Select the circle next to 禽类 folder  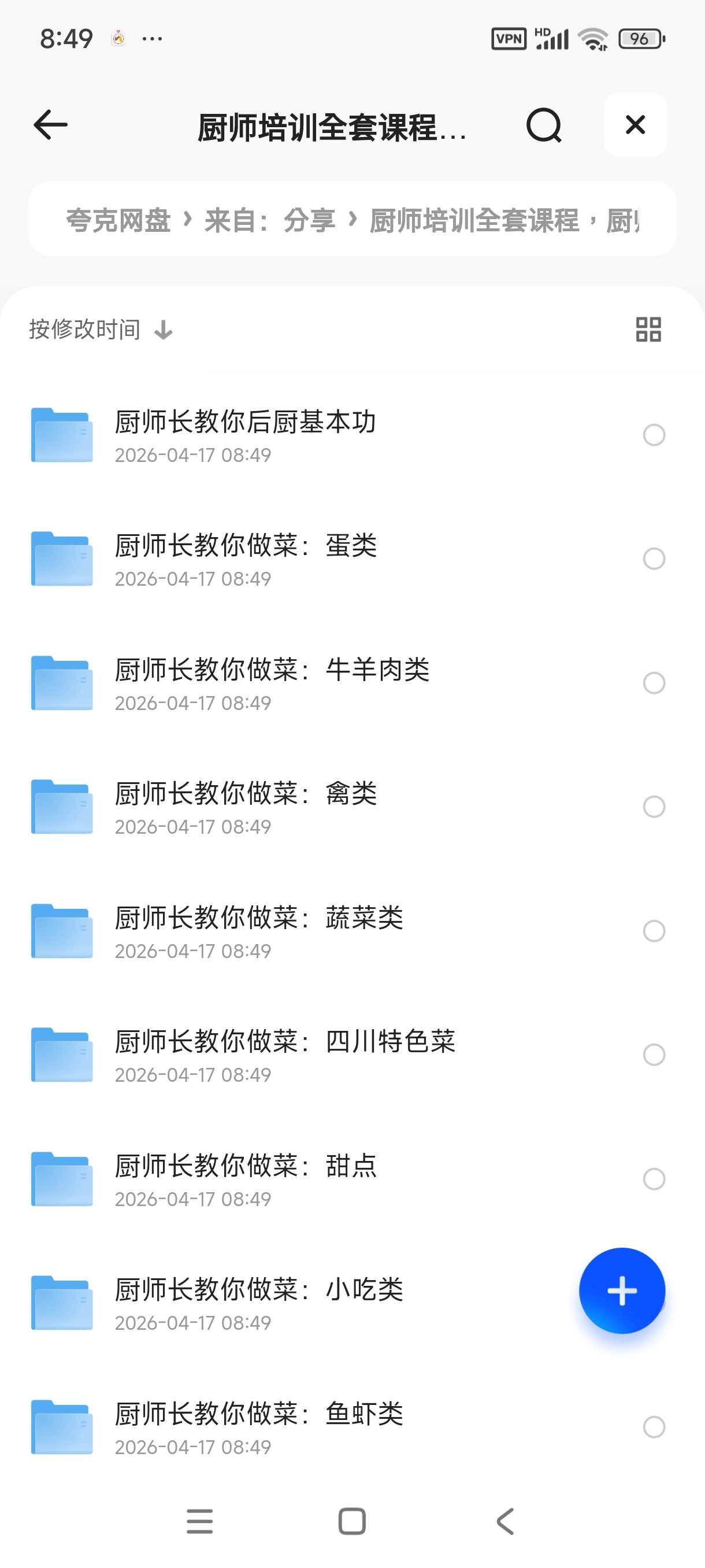click(654, 808)
